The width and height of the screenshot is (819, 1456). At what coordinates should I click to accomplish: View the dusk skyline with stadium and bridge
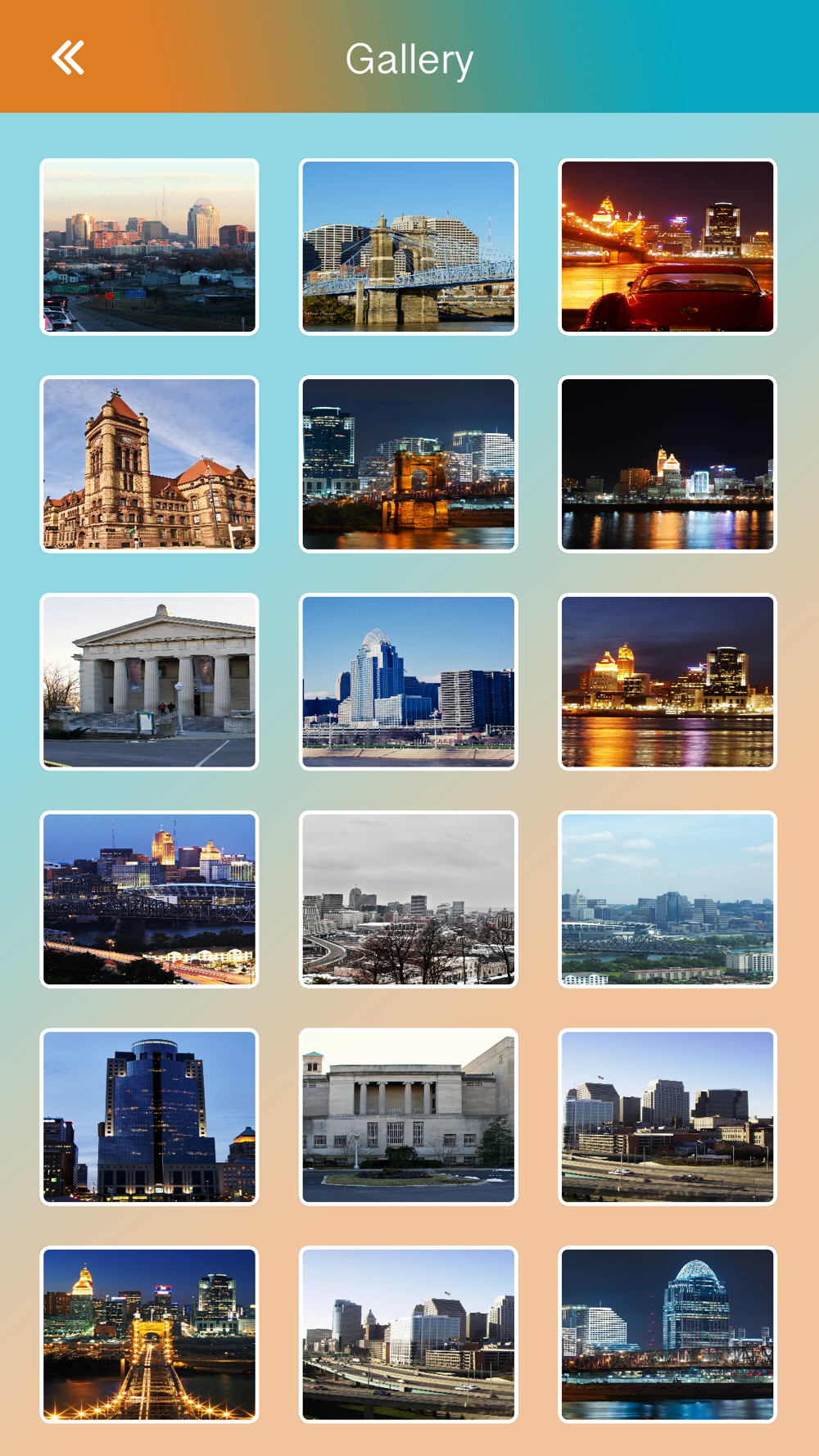(149, 899)
